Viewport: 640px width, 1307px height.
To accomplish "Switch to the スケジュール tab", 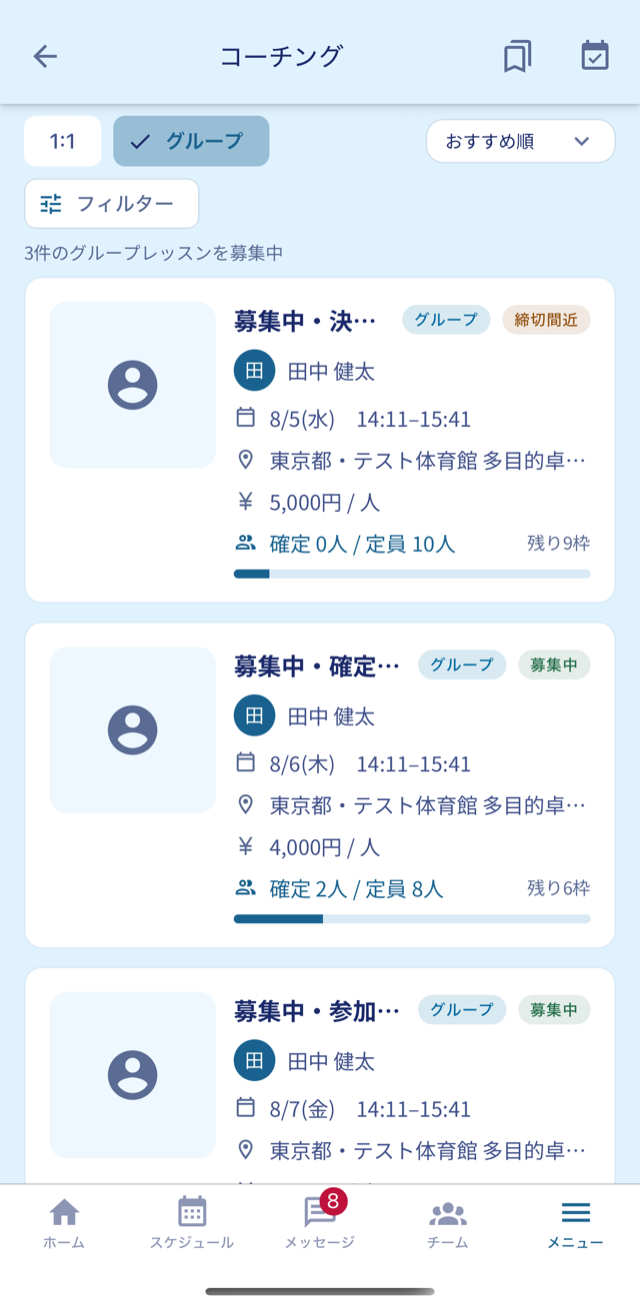I will tap(192, 1224).
